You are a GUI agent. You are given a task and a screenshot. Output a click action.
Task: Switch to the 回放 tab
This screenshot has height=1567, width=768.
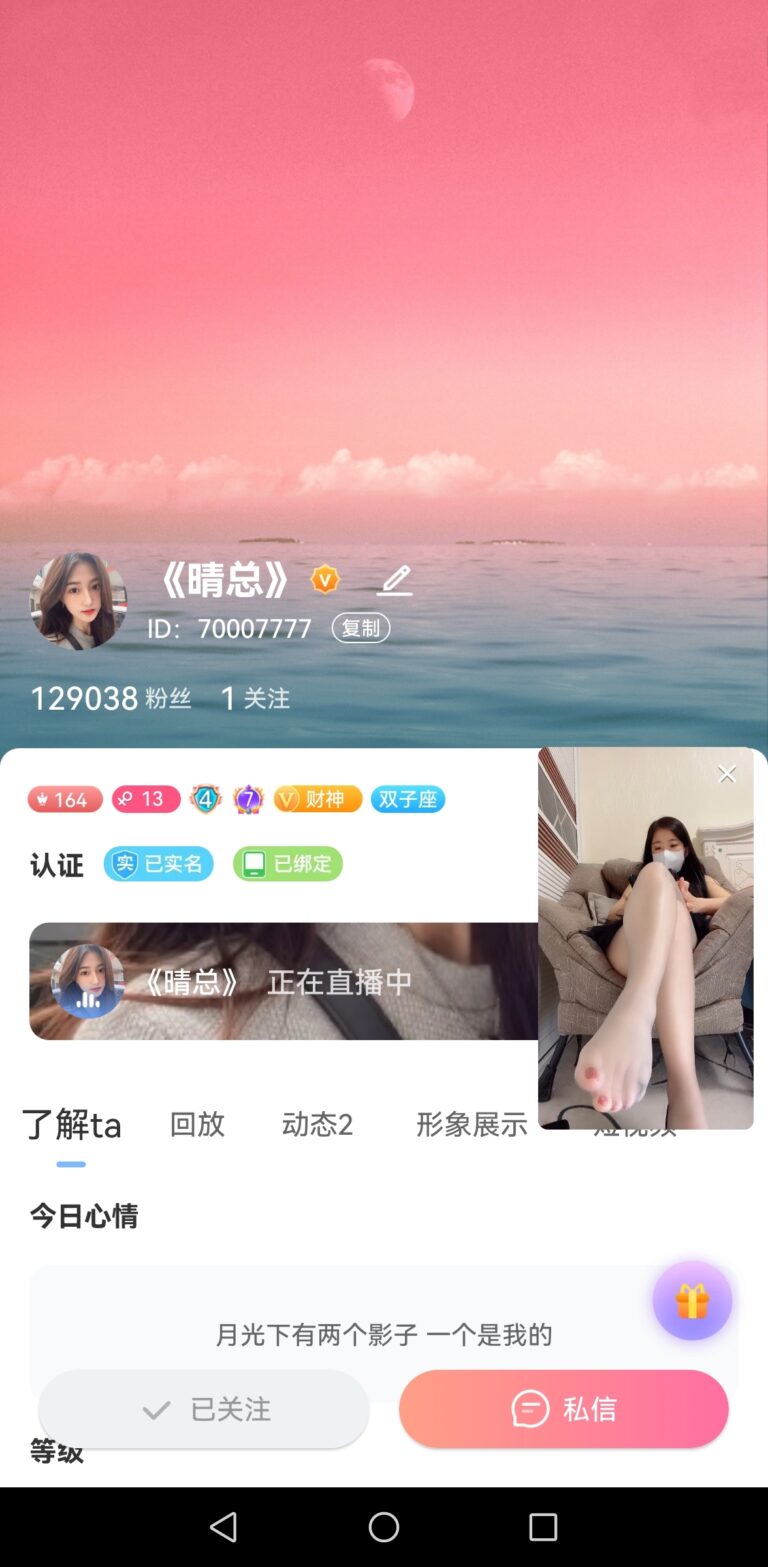coord(197,1125)
